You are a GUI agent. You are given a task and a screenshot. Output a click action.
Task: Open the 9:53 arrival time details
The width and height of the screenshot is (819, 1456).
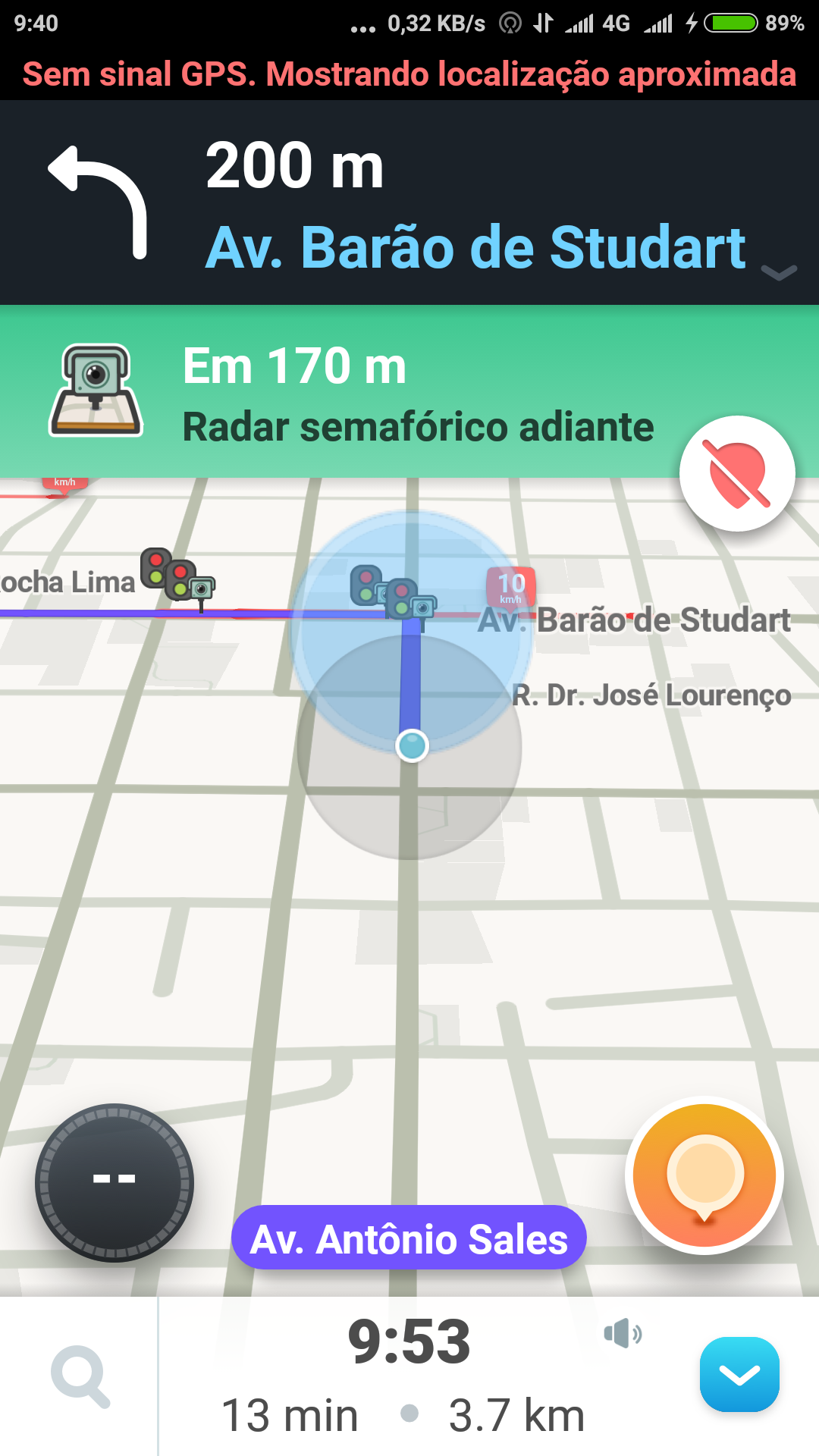409,1342
